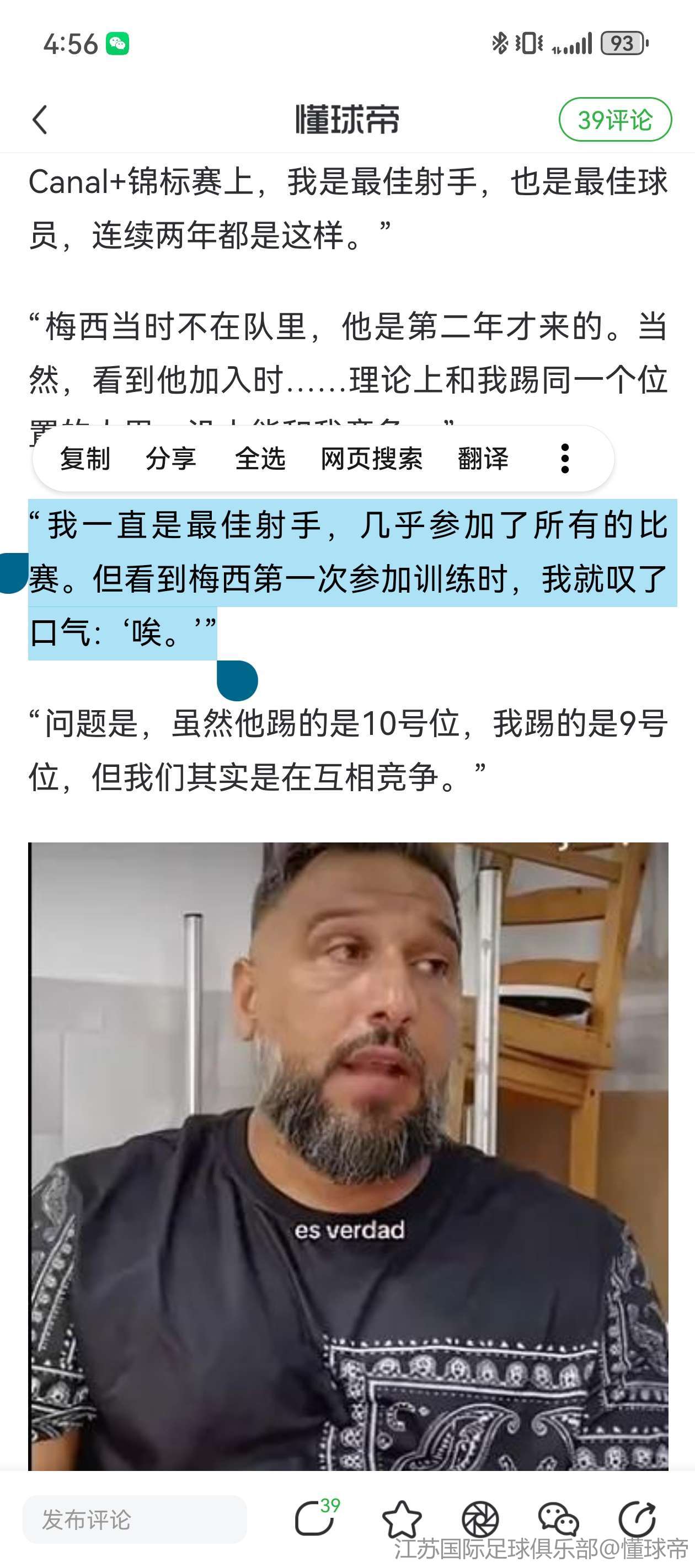Image resolution: width=695 pixels, height=1568 pixels.
Task: Search the selected text with 网页搜索
Action: 372,458
